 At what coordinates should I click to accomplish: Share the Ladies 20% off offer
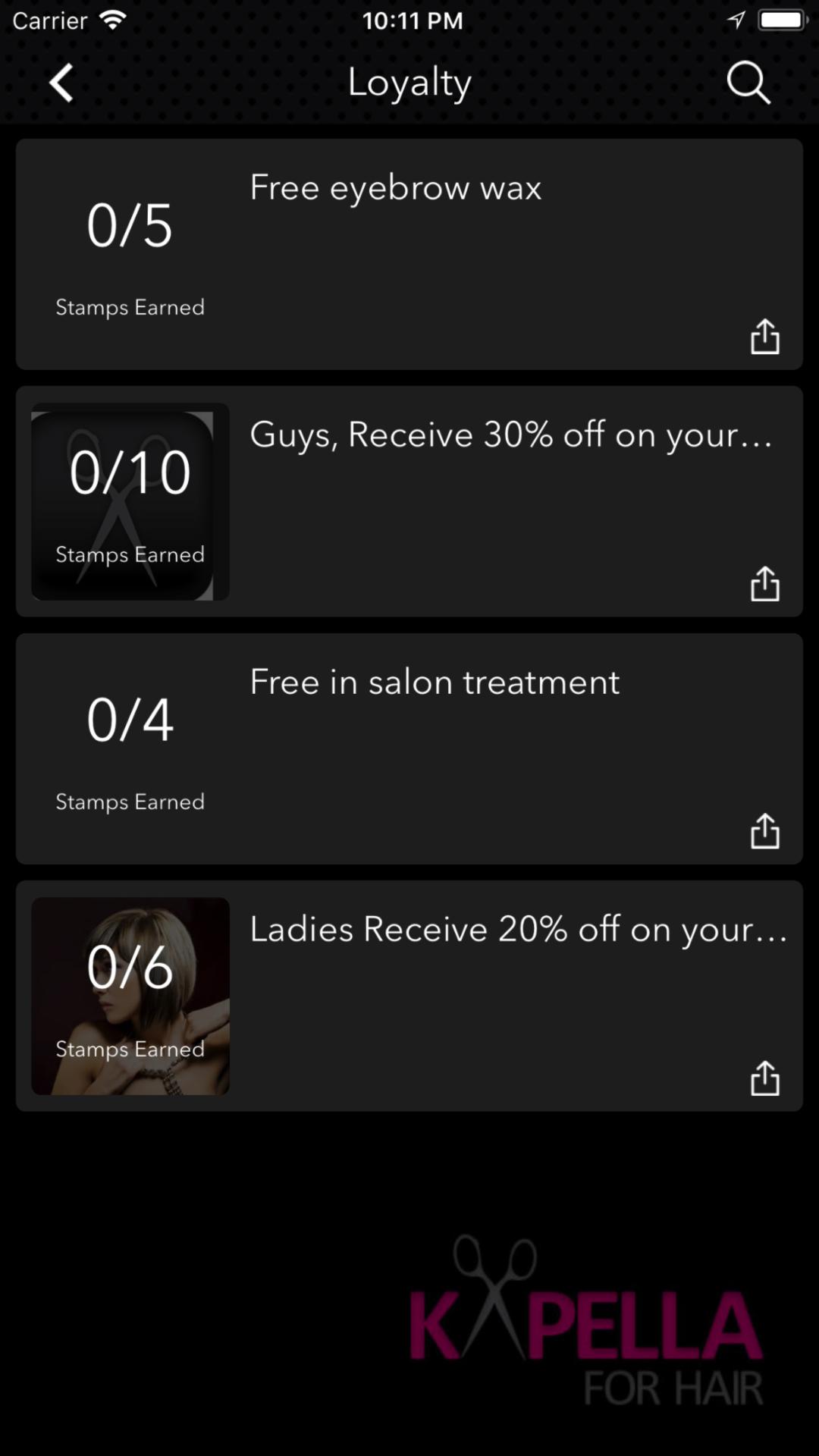point(764,1078)
